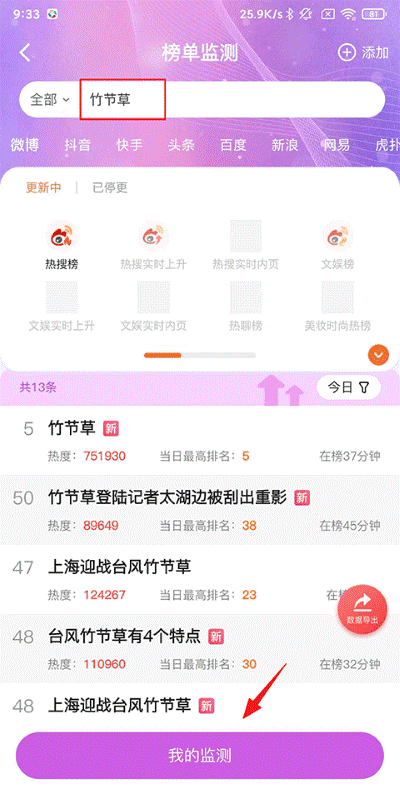This screenshot has width=400, height=800.
Task: Expand the list panel with orange chevron
Action: coord(378,354)
